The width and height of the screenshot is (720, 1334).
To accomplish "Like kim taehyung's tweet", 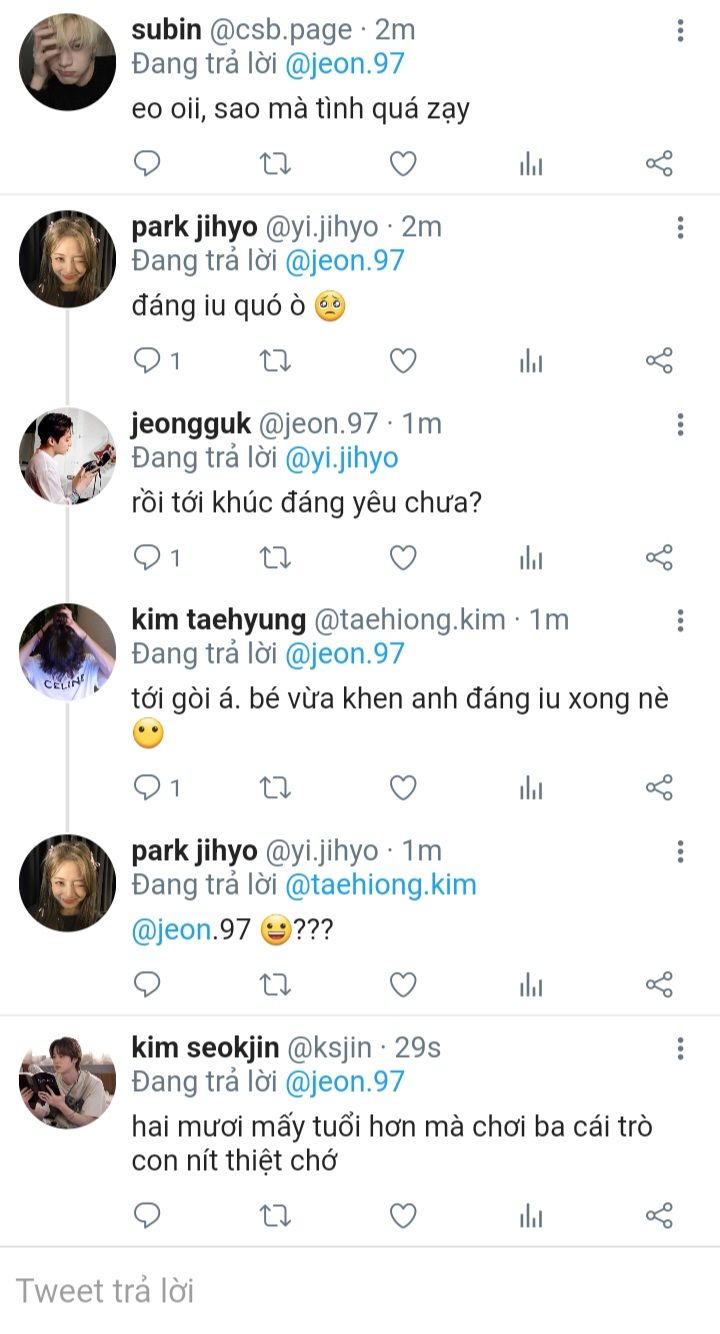I will pyautogui.click(x=402, y=788).
